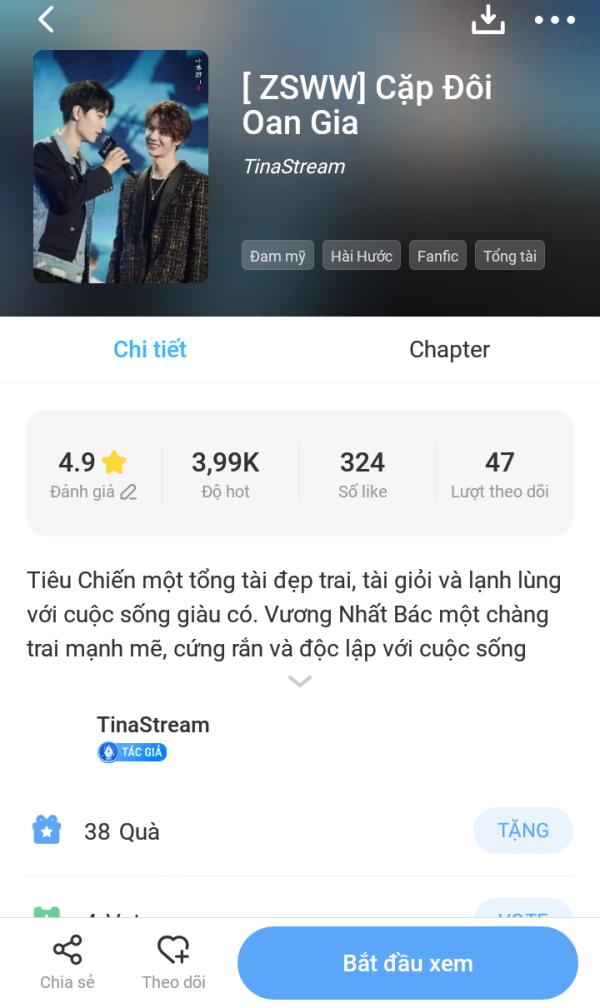Switch to the Chapter tab
600x1008 pixels.
pyautogui.click(x=449, y=349)
